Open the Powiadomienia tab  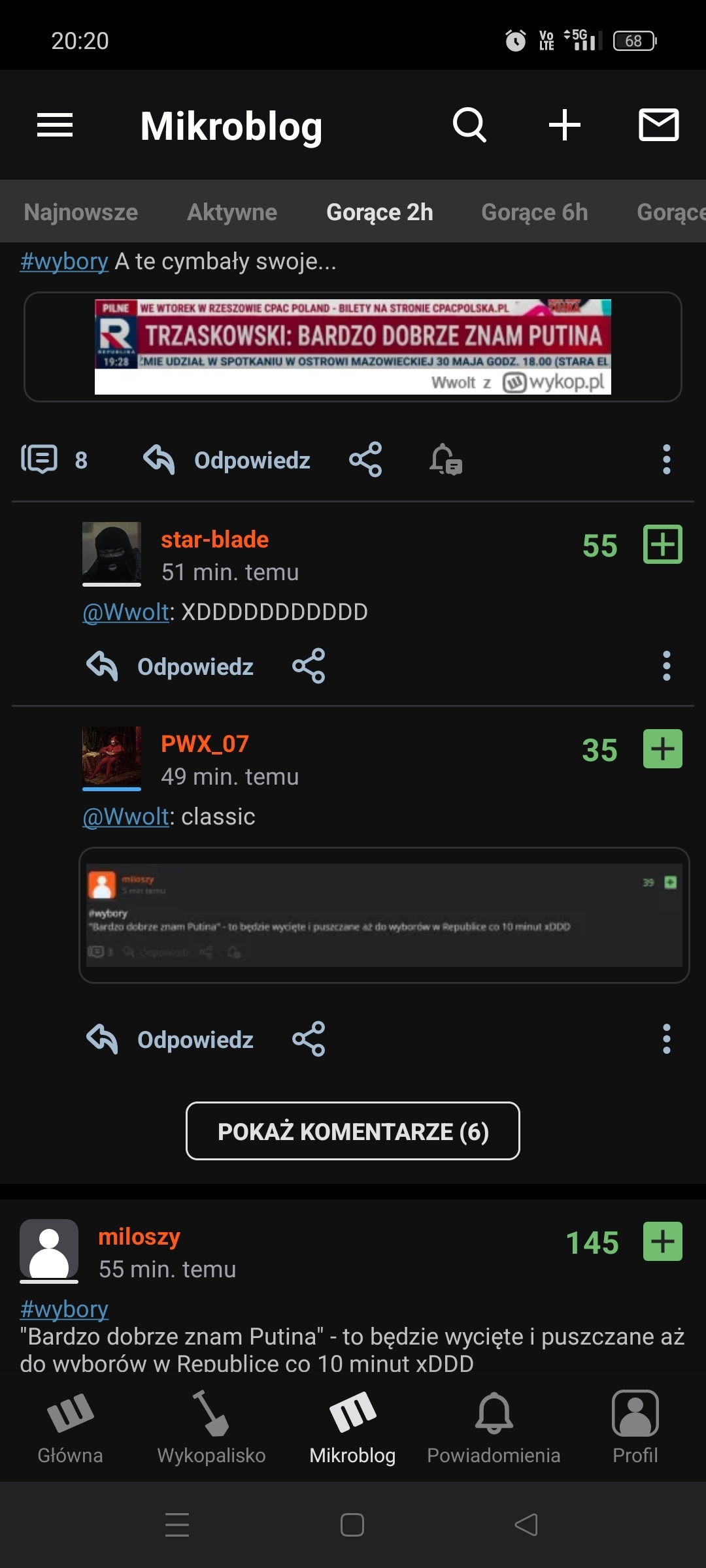494,1426
